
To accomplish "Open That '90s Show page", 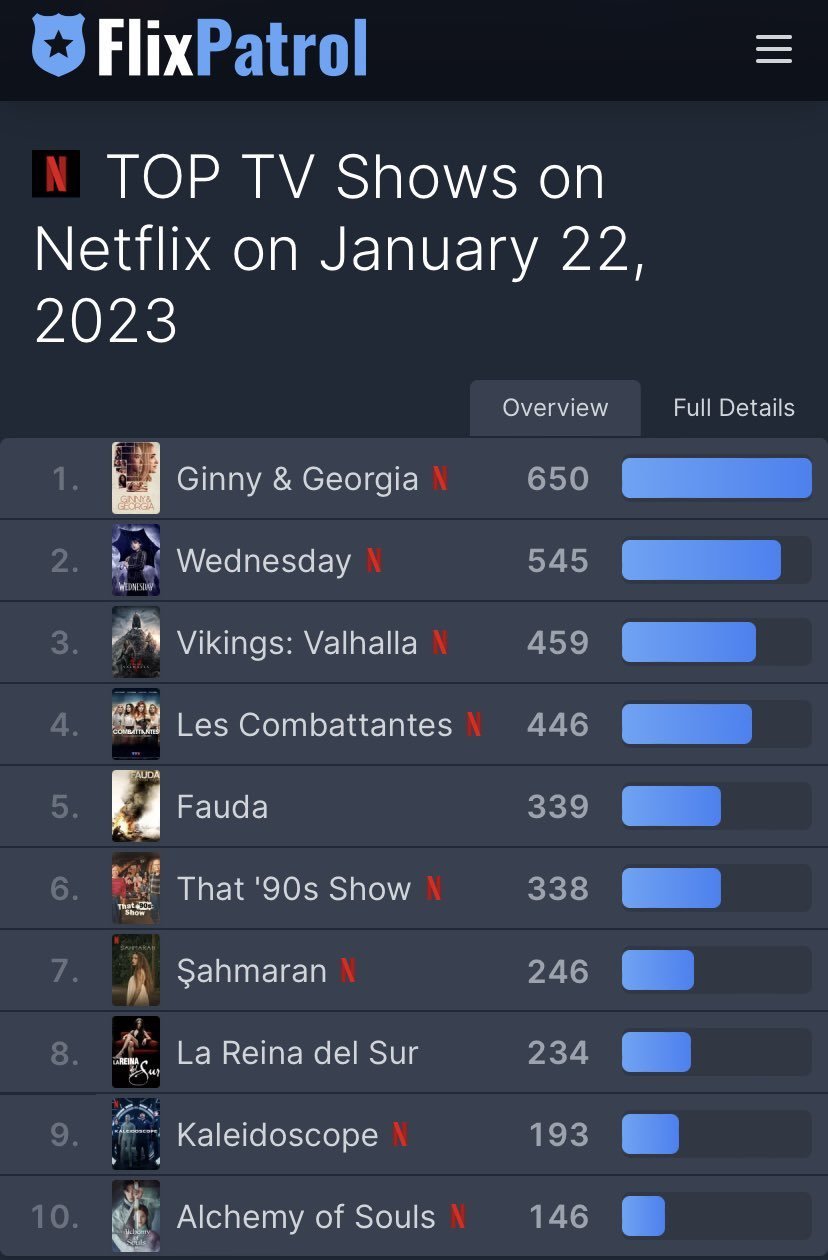I will 294,889.
